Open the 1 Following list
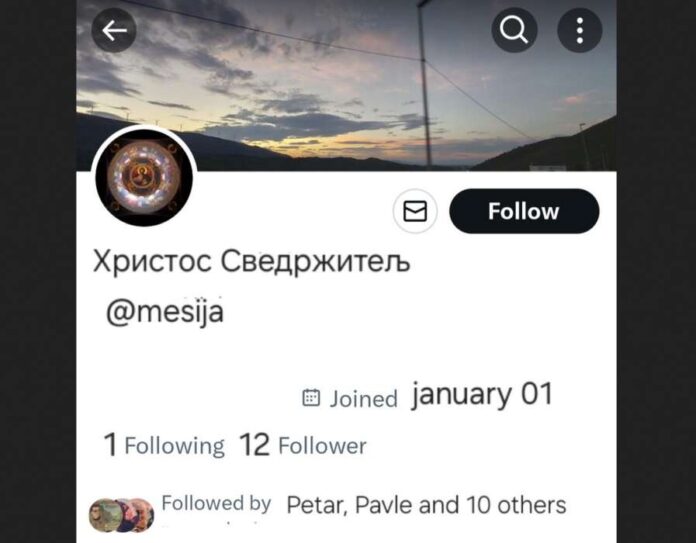Viewport: 696px width, 543px height. [x=165, y=446]
